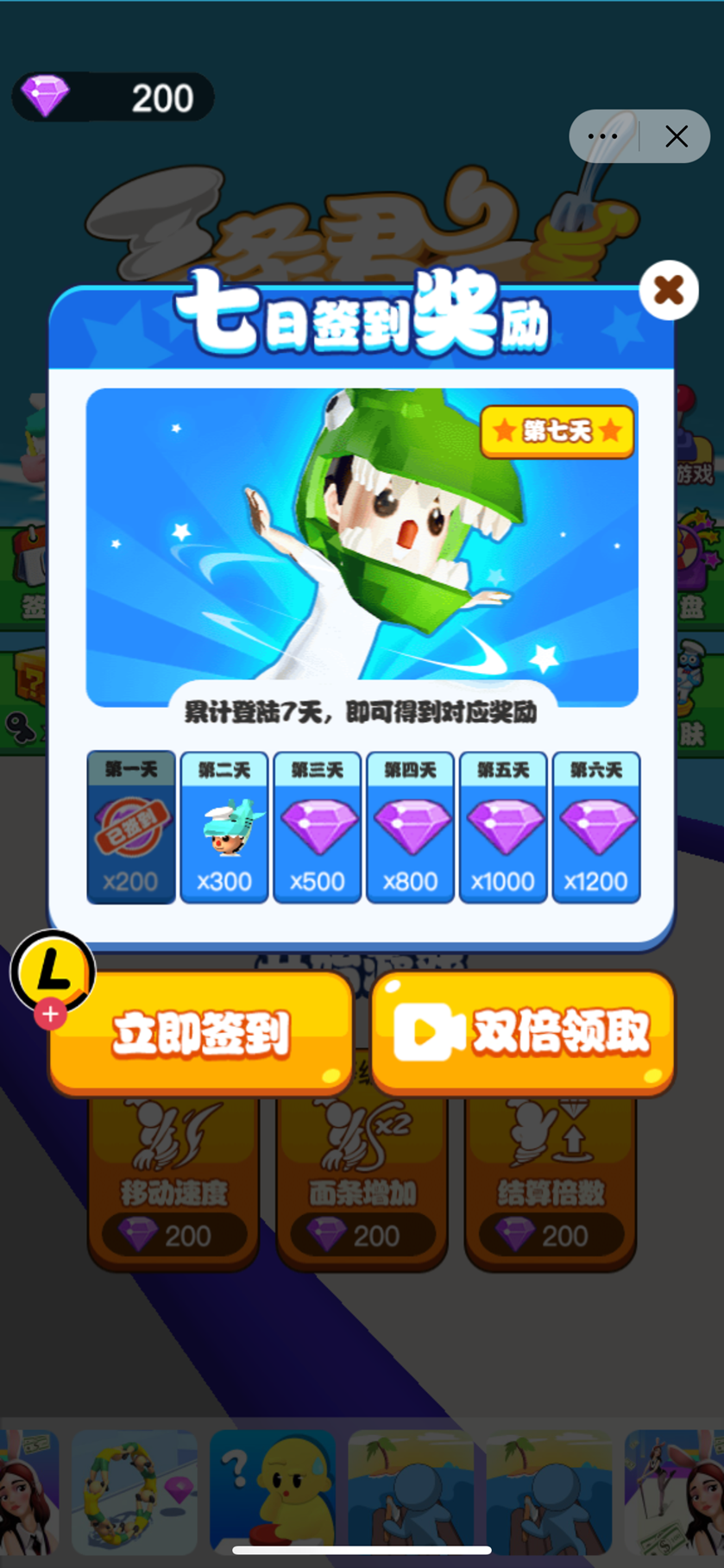
Task: Select the 第六天 x1200 diamond reward card
Action: tap(596, 827)
